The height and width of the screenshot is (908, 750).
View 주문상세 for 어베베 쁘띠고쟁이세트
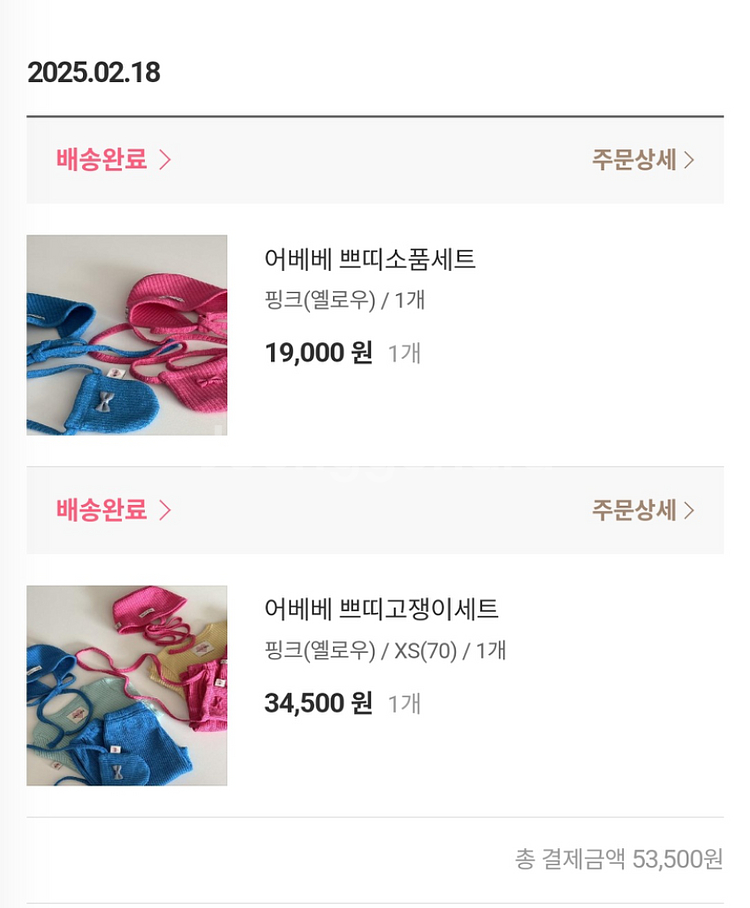[643, 510]
